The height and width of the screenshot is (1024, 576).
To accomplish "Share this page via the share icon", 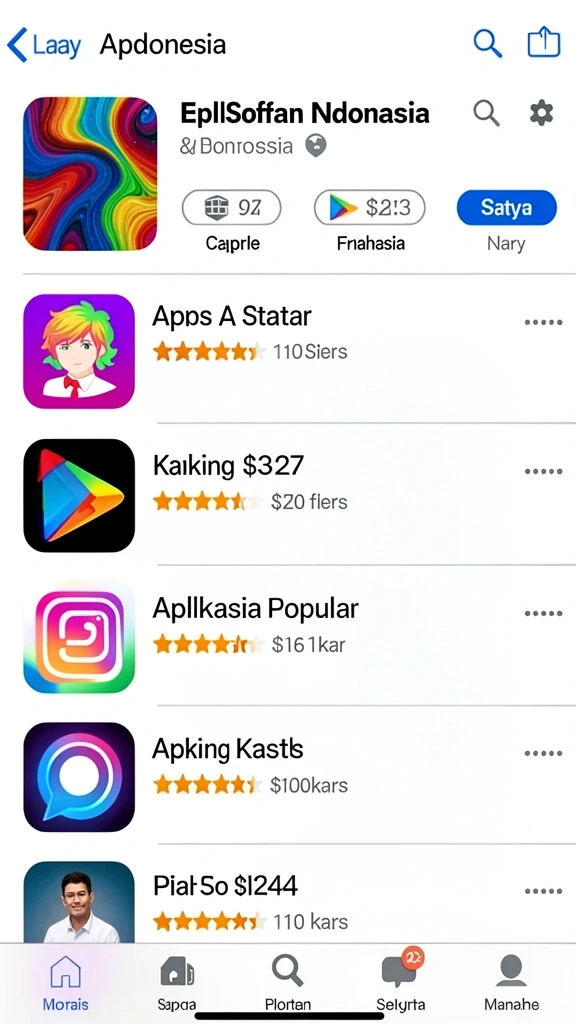I will pos(544,42).
